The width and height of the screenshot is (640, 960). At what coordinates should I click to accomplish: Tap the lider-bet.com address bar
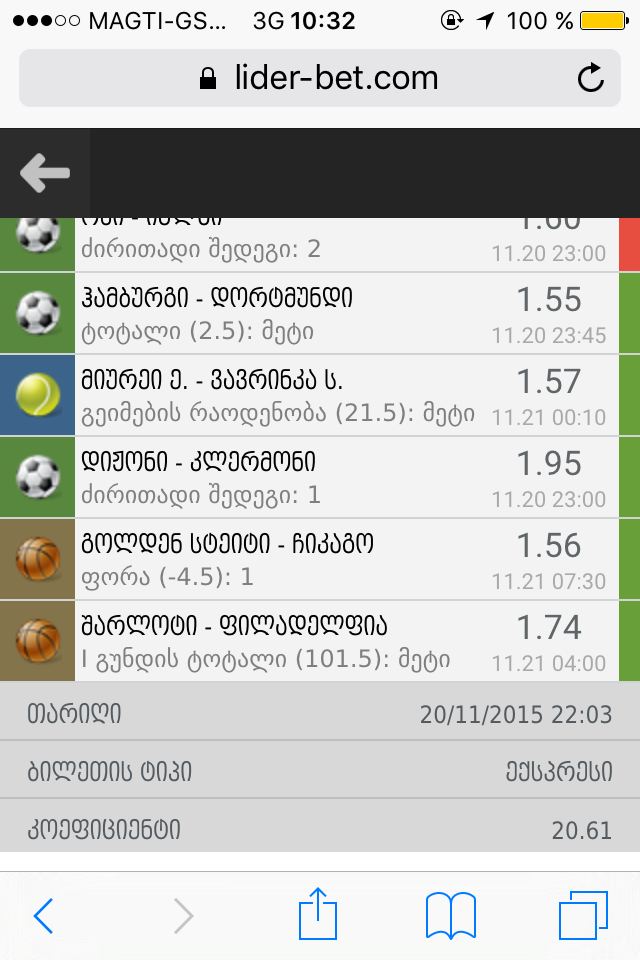point(320,78)
